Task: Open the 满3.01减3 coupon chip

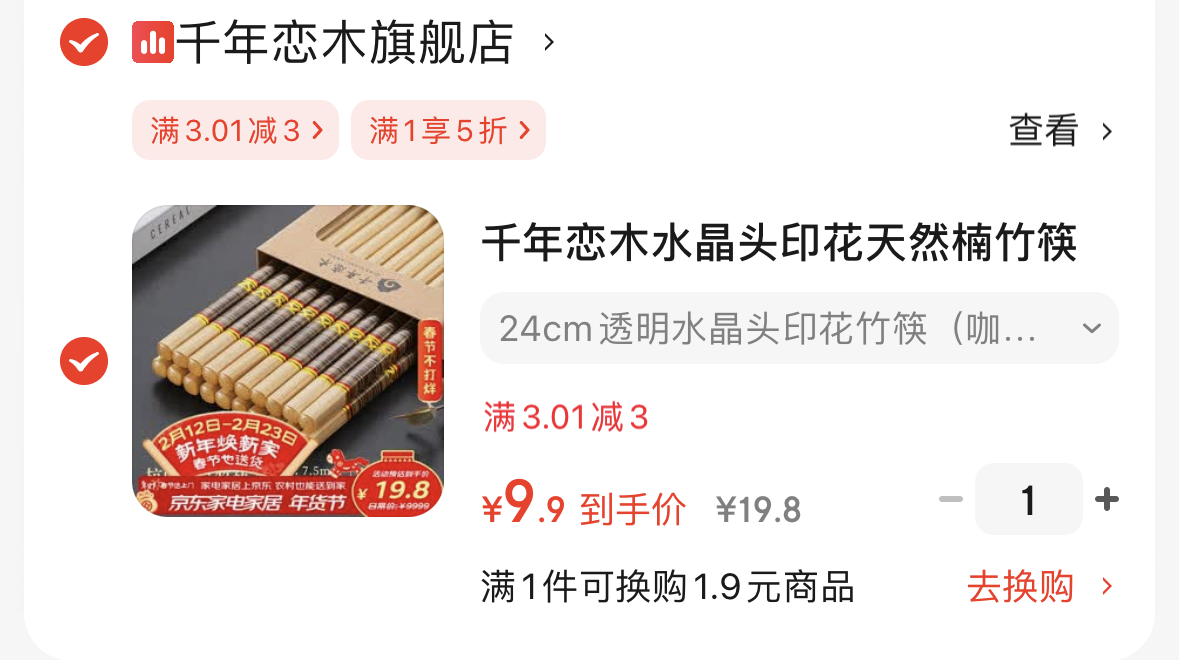Action: pyautogui.click(x=236, y=130)
